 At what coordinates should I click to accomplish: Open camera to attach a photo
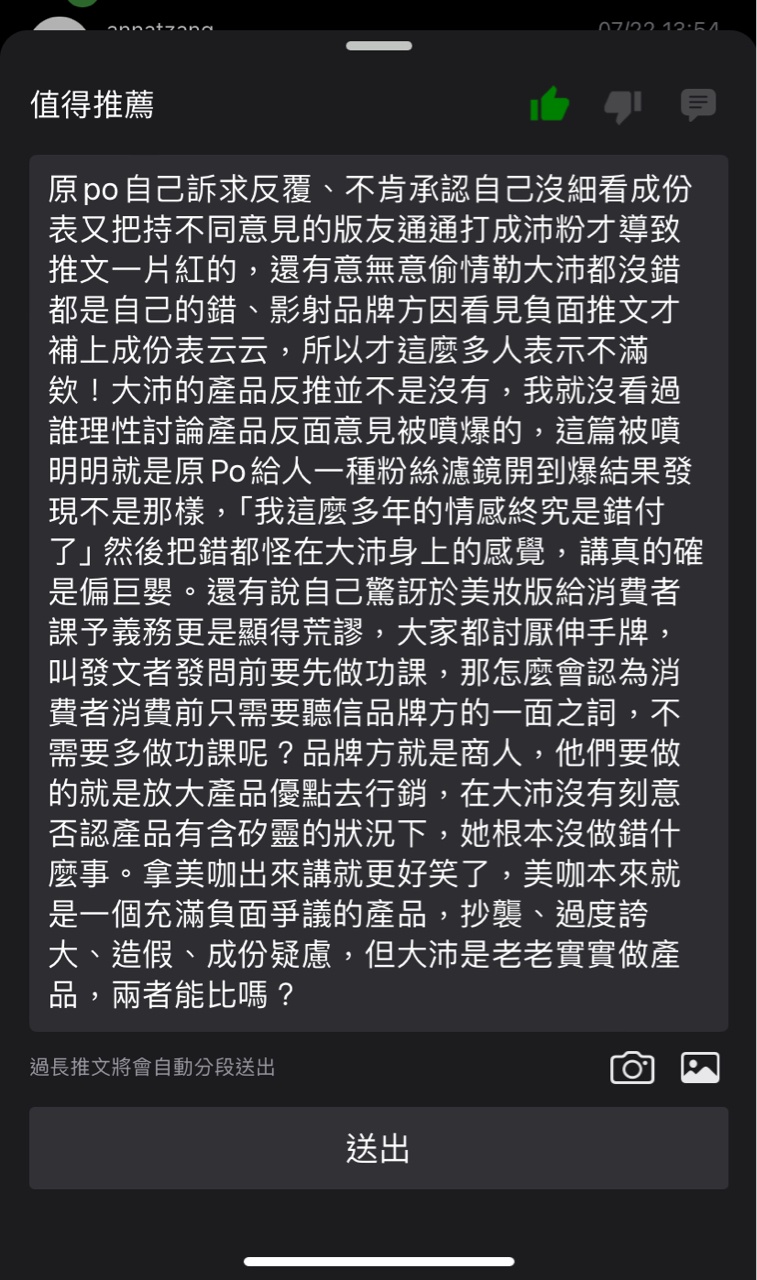coord(632,1067)
